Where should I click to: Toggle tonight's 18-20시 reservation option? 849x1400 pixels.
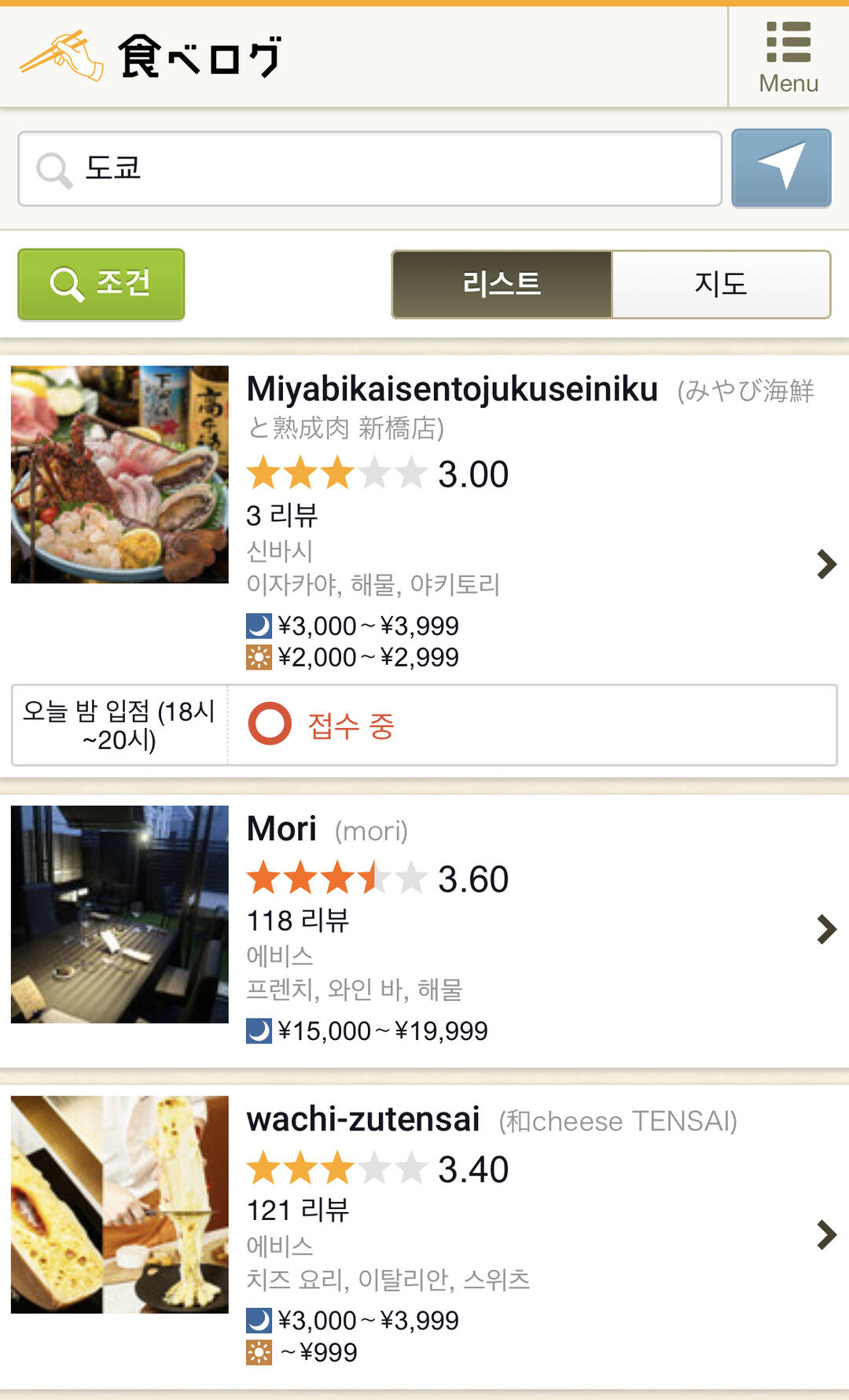pyautogui.click(x=116, y=725)
